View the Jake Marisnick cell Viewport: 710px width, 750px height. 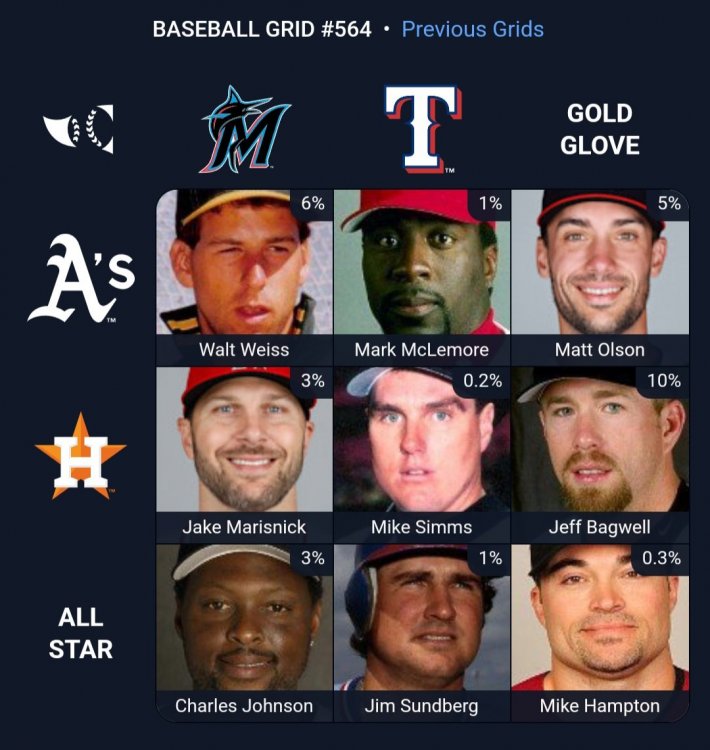[244, 454]
